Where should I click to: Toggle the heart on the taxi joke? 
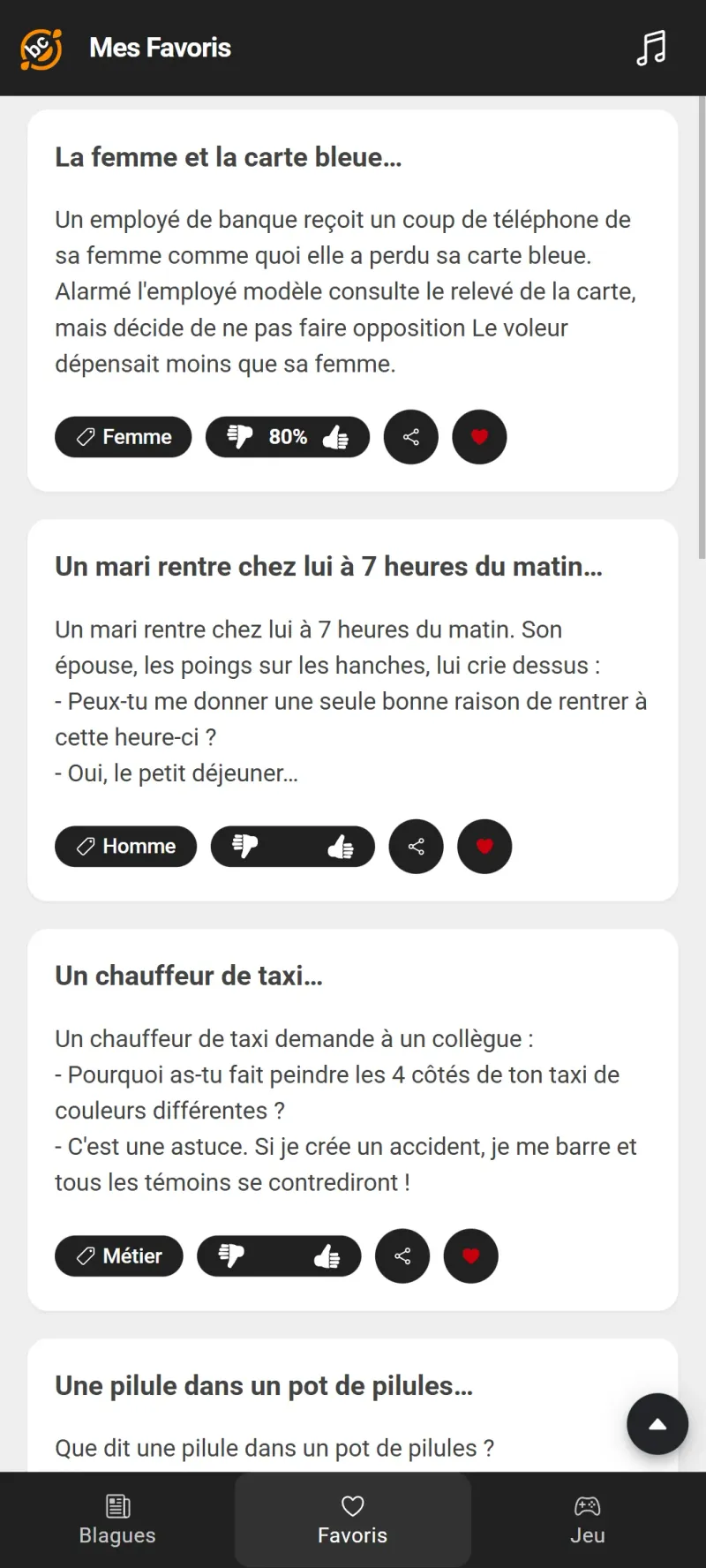(x=470, y=1255)
